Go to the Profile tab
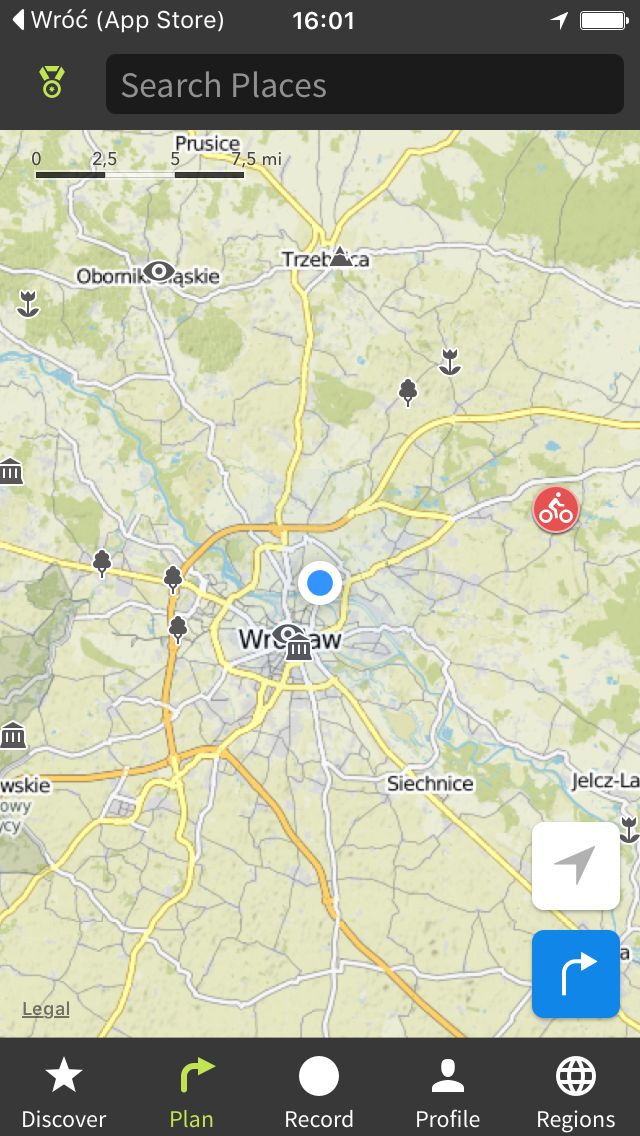This screenshot has height=1136, width=640. coord(448,1092)
